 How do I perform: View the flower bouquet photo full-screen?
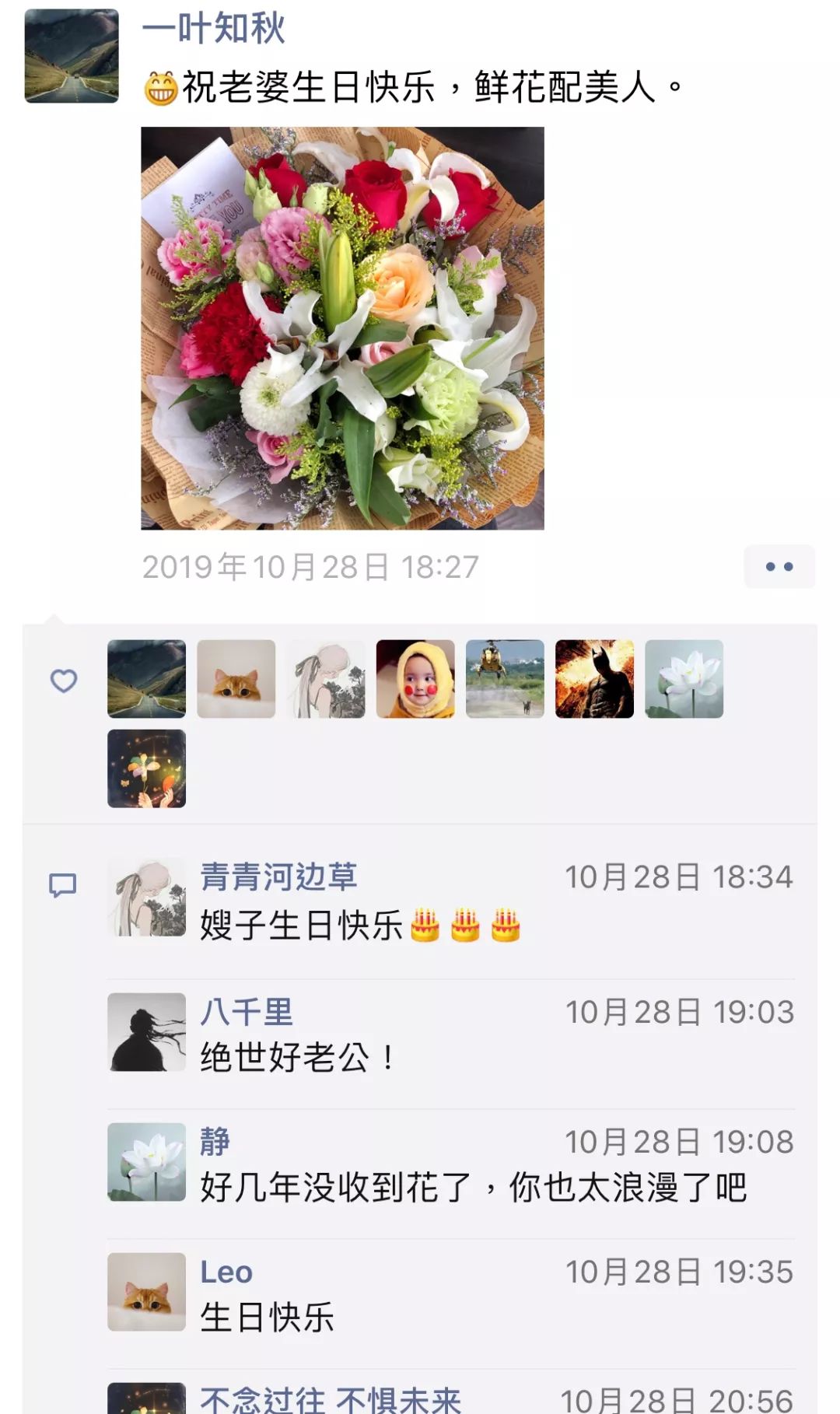pyautogui.click(x=342, y=328)
